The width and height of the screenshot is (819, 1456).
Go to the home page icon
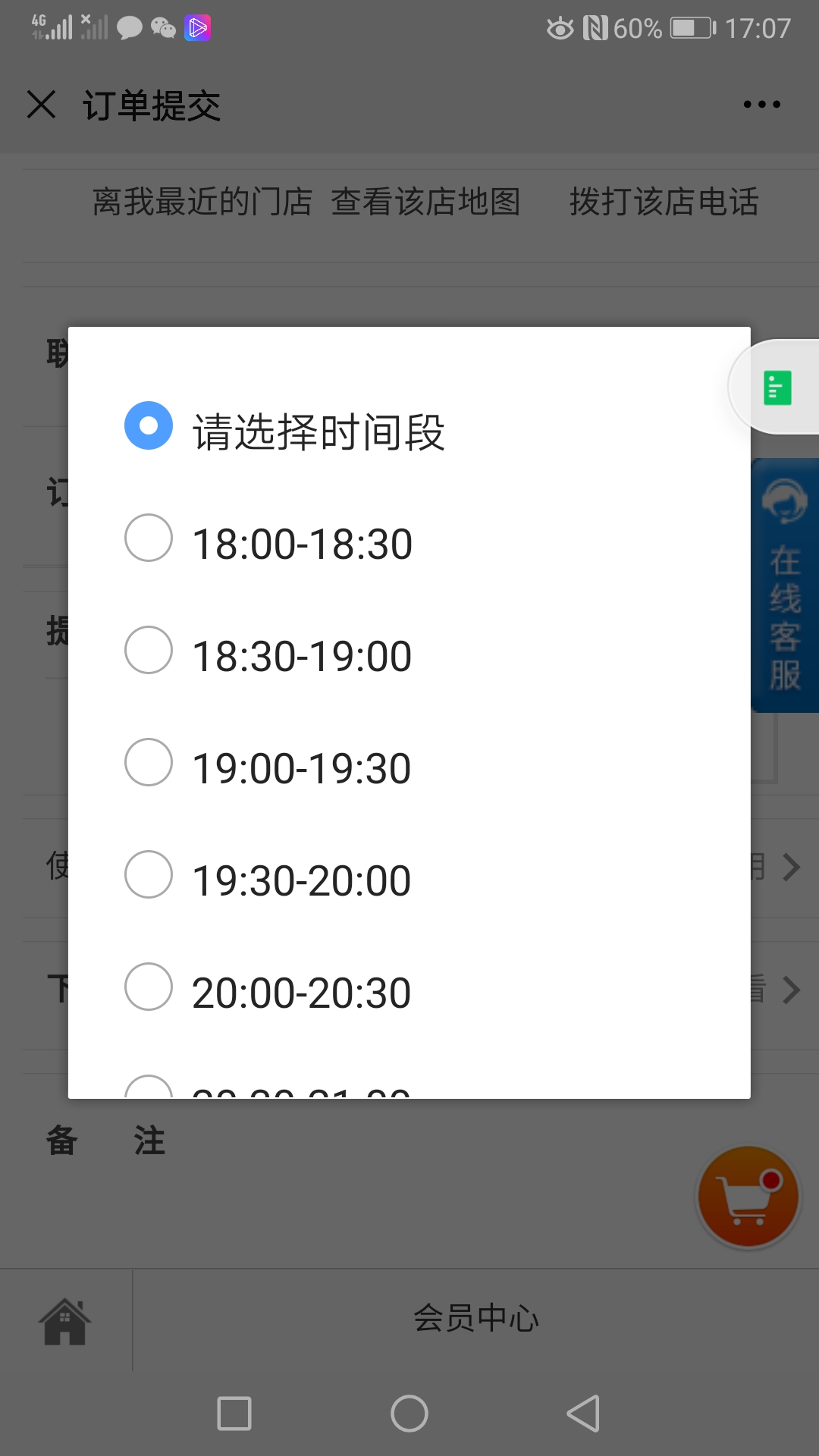click(65, 1321)
